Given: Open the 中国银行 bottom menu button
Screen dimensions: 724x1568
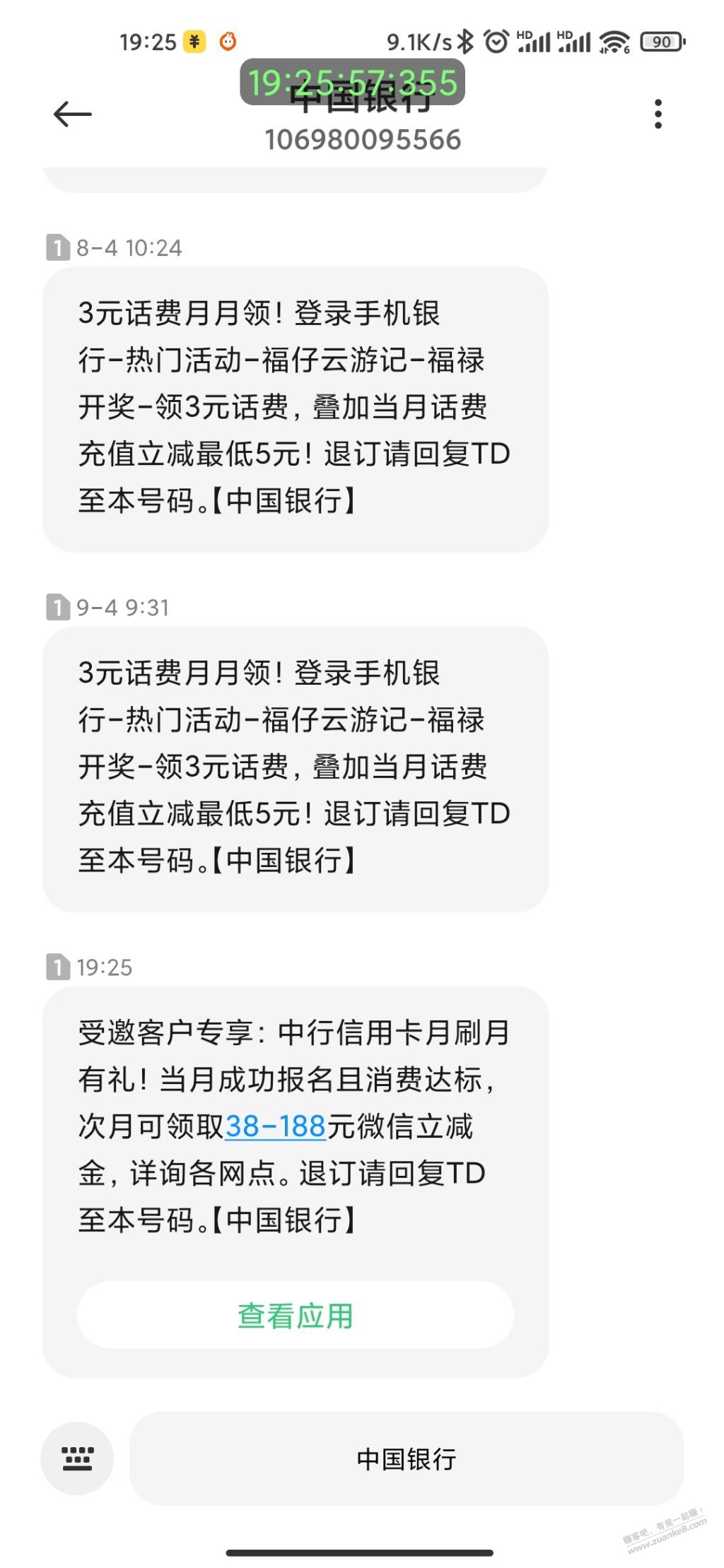Looking at the screenshot, I should tap(407, 1458).
